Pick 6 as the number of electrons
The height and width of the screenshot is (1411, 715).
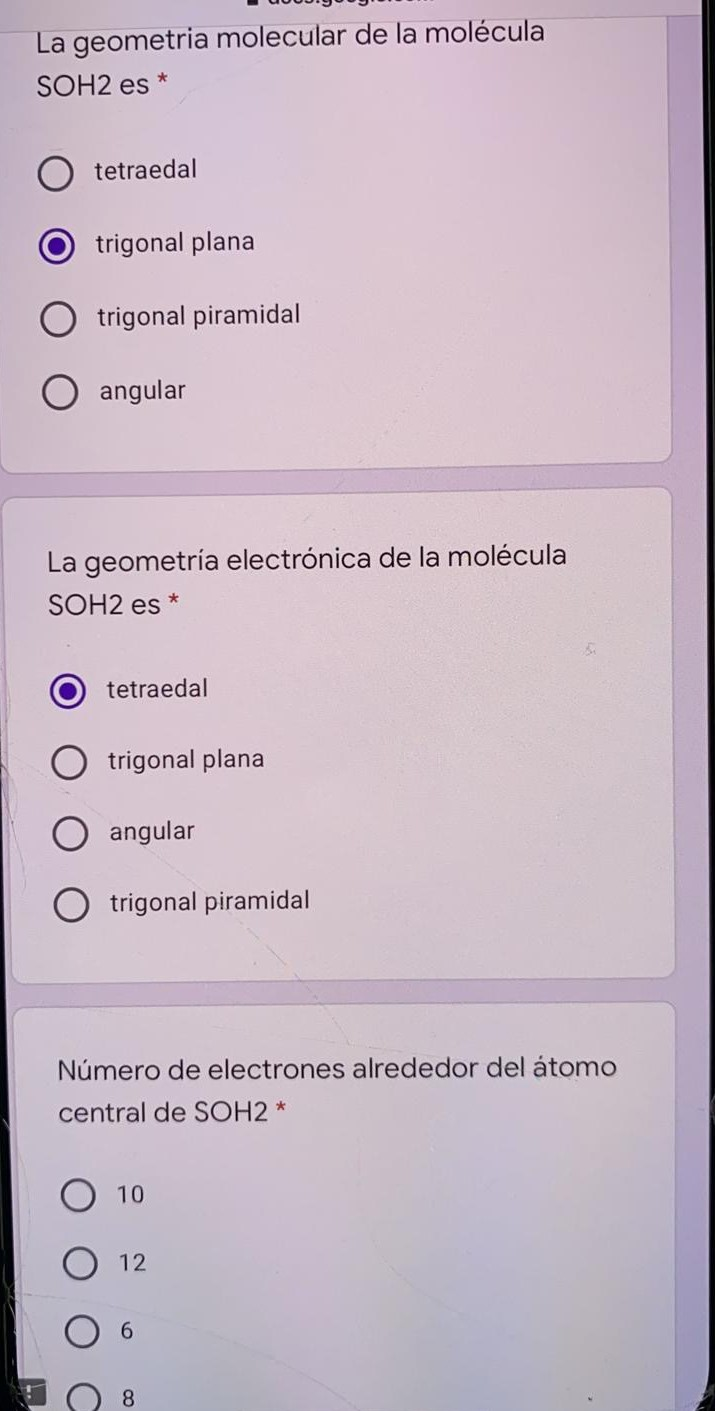pyautogui.click(x=82, y=1333)
